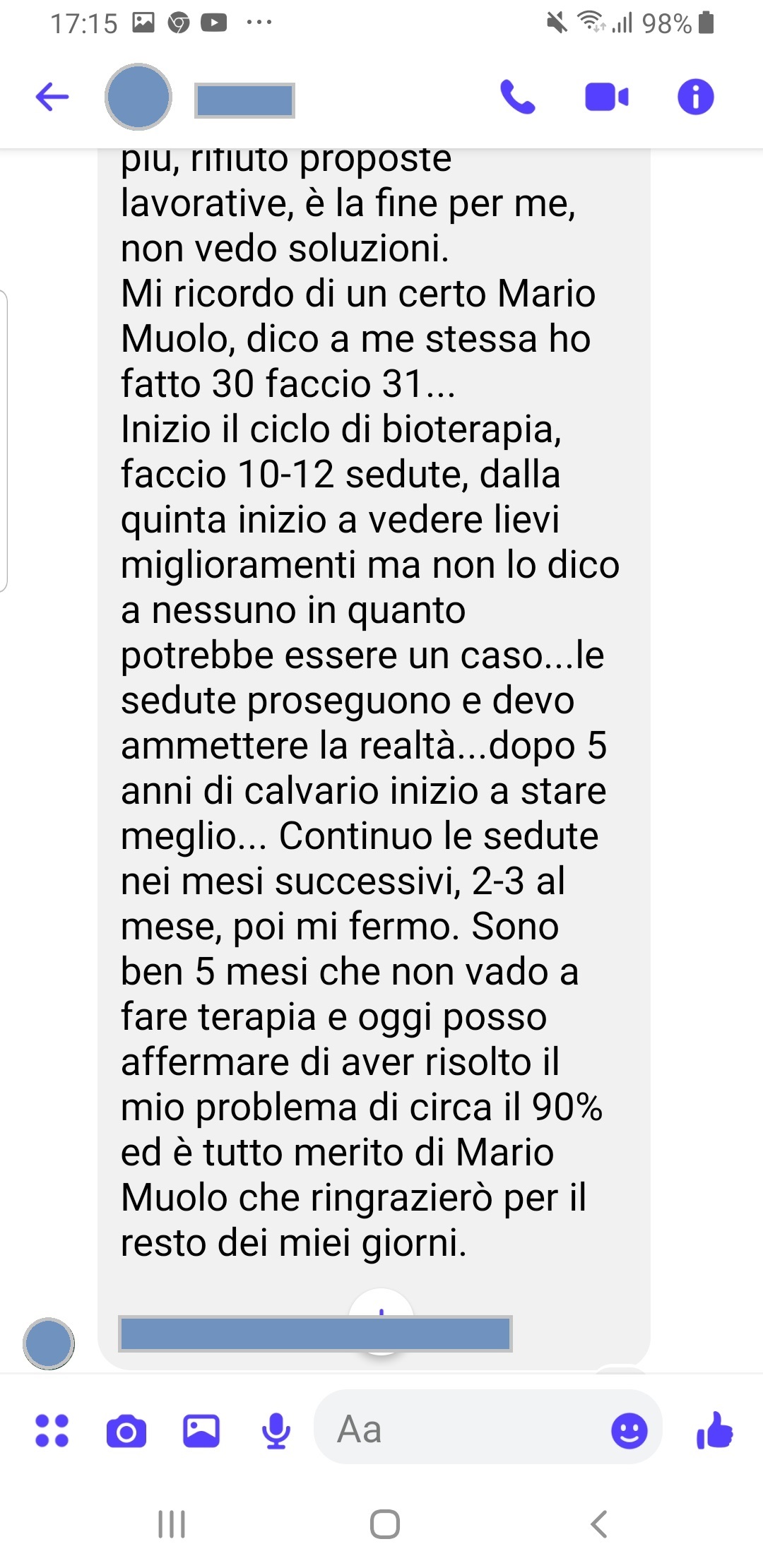This screenshot has height=1568, width=763.
Task: Open the camera to take a photo
Action: point(126,1432)
